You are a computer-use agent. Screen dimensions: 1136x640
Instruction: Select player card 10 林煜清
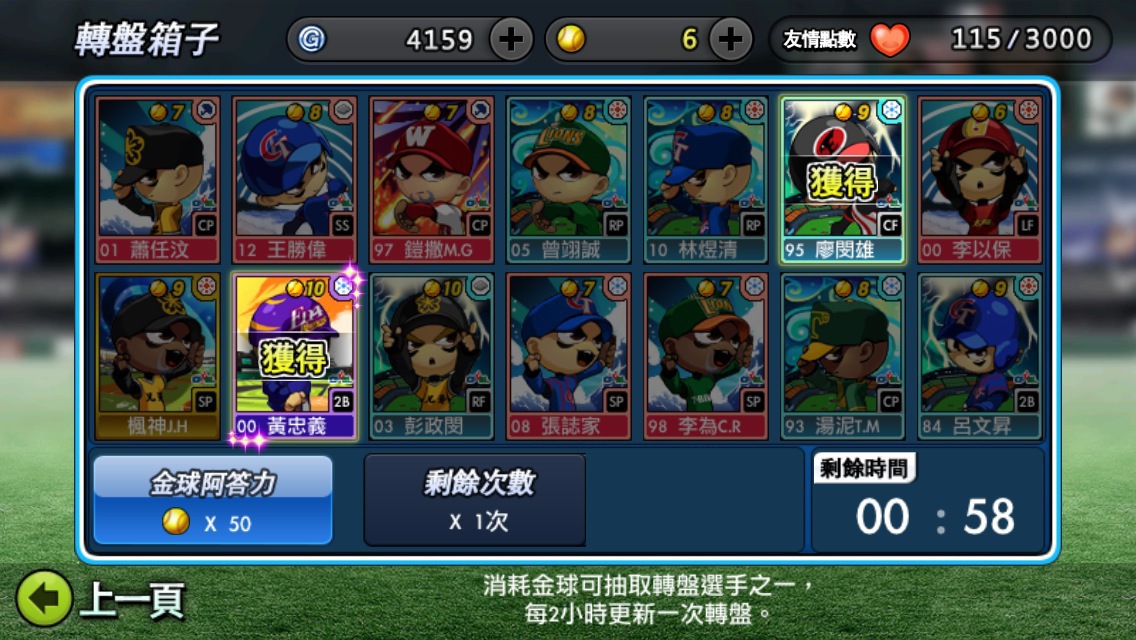point(705,180)
